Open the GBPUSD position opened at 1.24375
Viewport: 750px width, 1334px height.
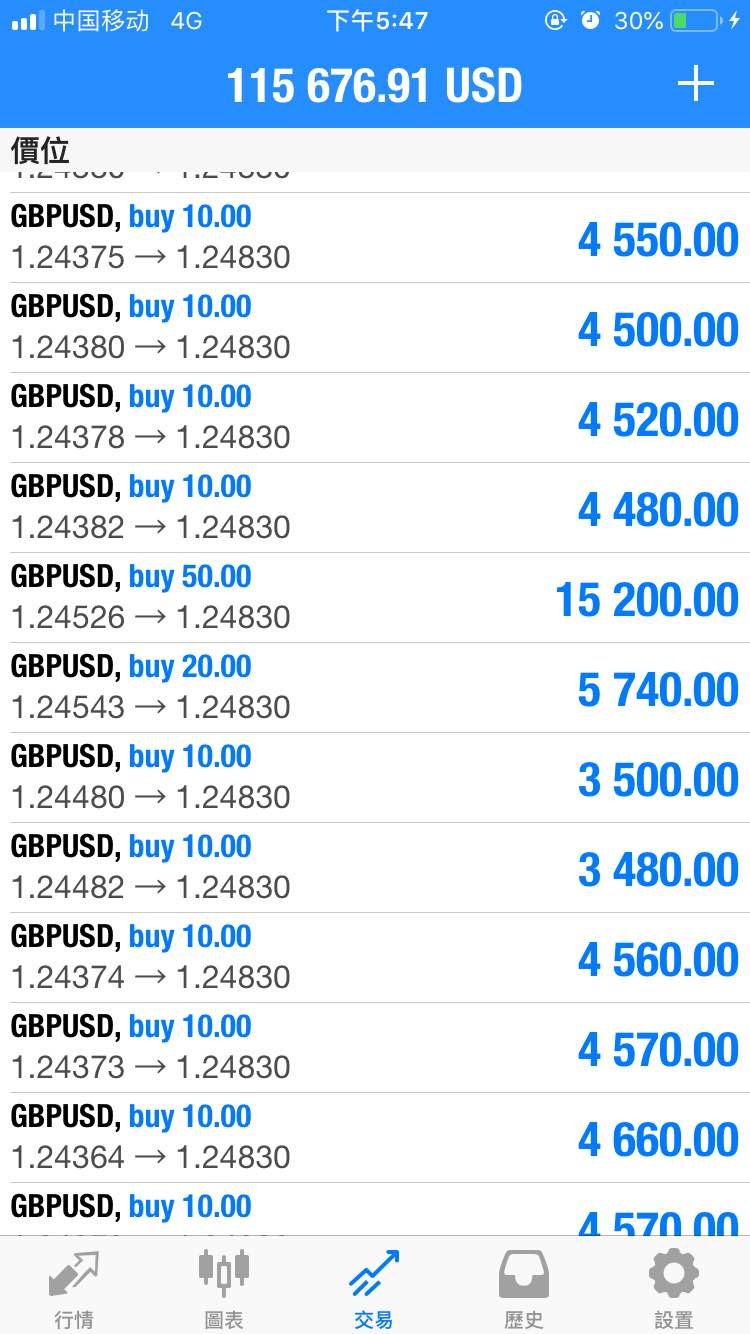[x=375, y=238]
